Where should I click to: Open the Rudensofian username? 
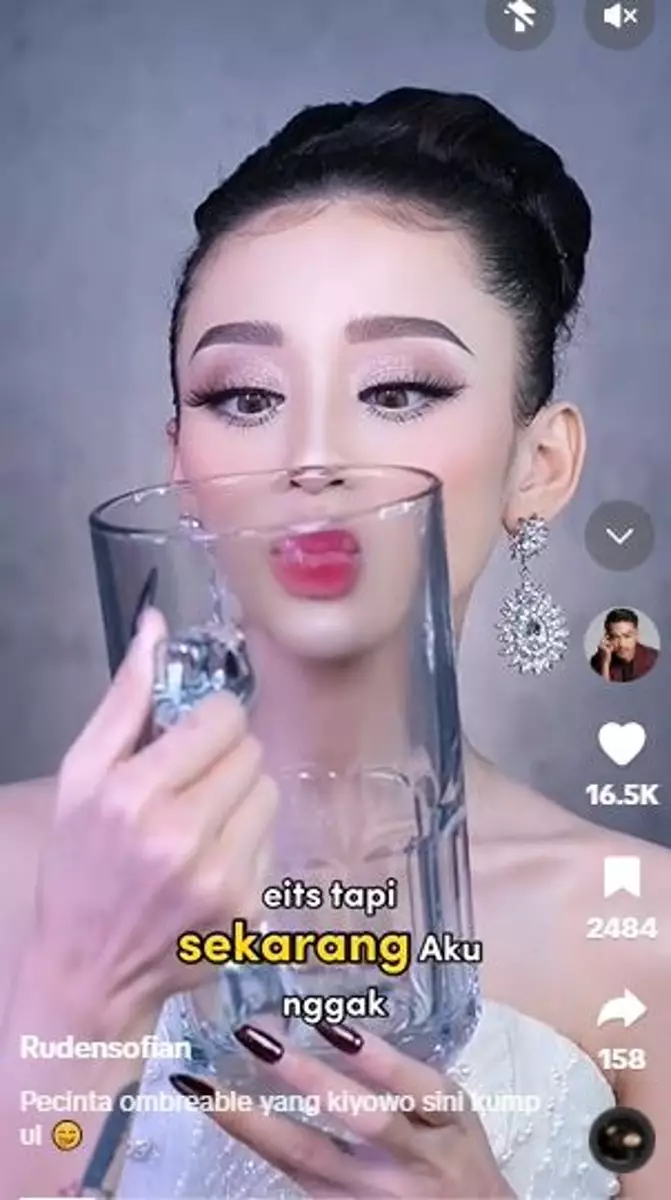pyautogui.click(x=105, y=1047)
